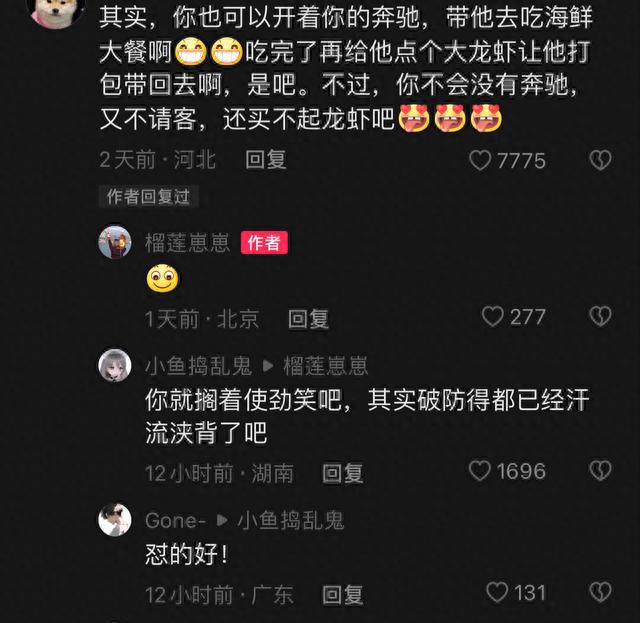Open 小鱼捣乱鬼's avatar
The height and width of the screenshot is (623, 640).
pyautogui.click(x=115, y=365)
